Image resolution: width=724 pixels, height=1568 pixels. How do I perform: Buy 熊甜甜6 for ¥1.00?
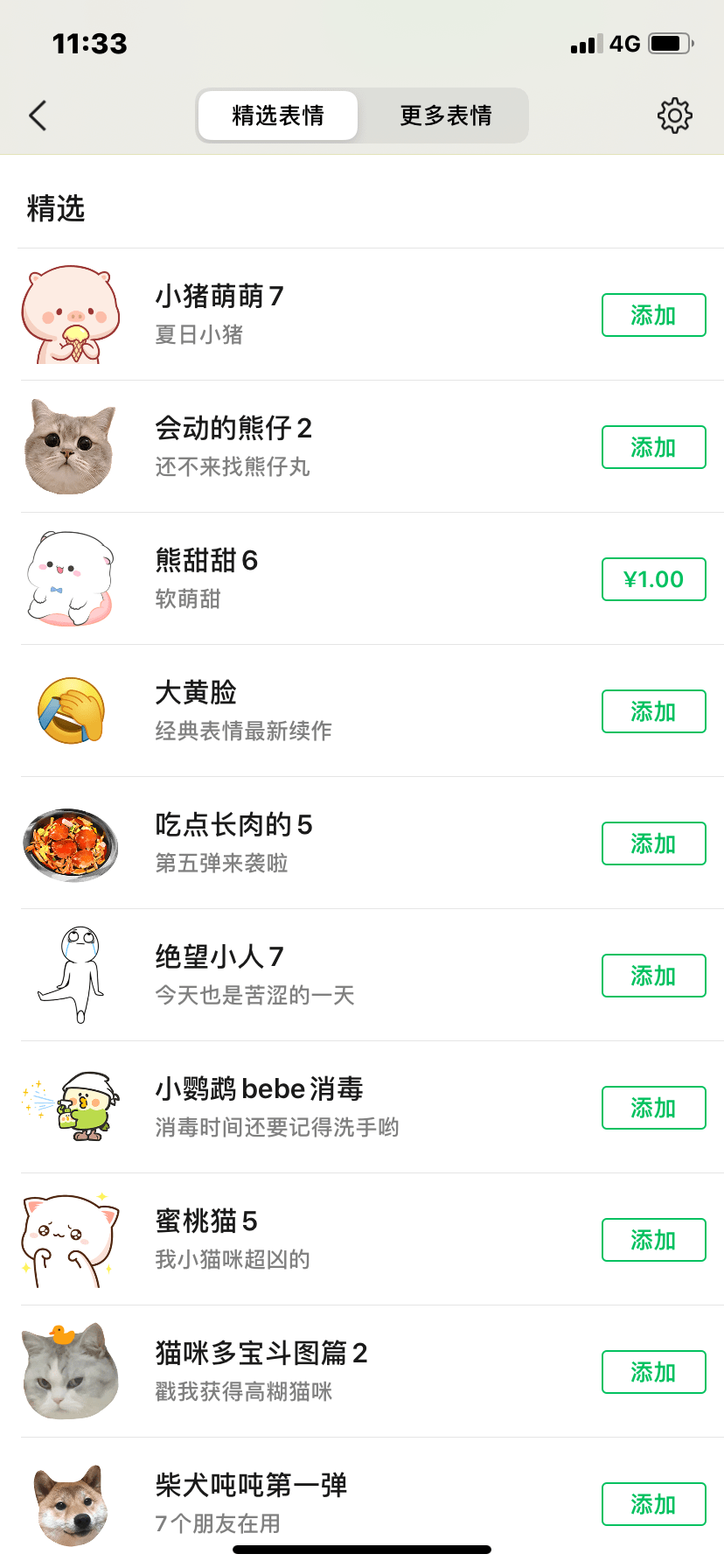(653, 579)
